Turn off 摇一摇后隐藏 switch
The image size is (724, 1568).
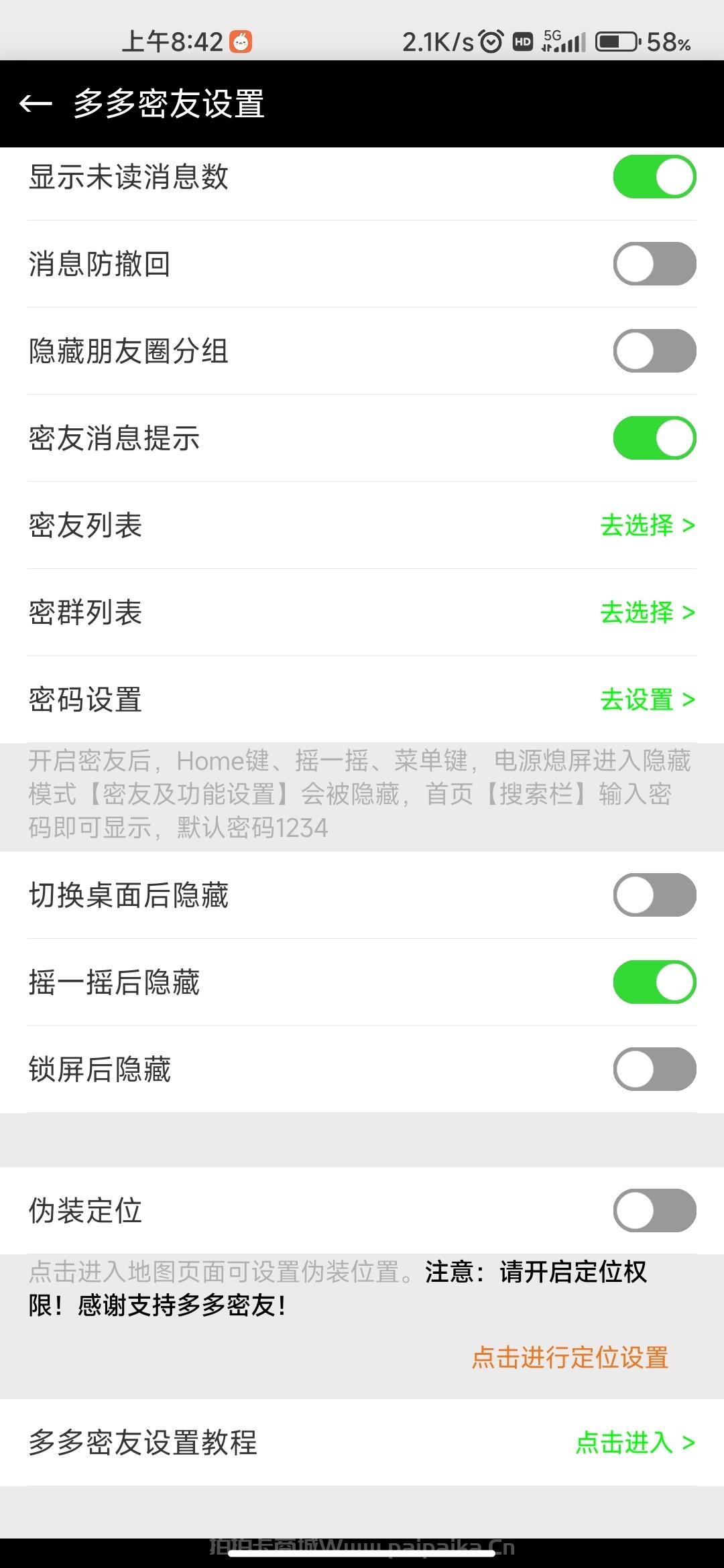654,982
